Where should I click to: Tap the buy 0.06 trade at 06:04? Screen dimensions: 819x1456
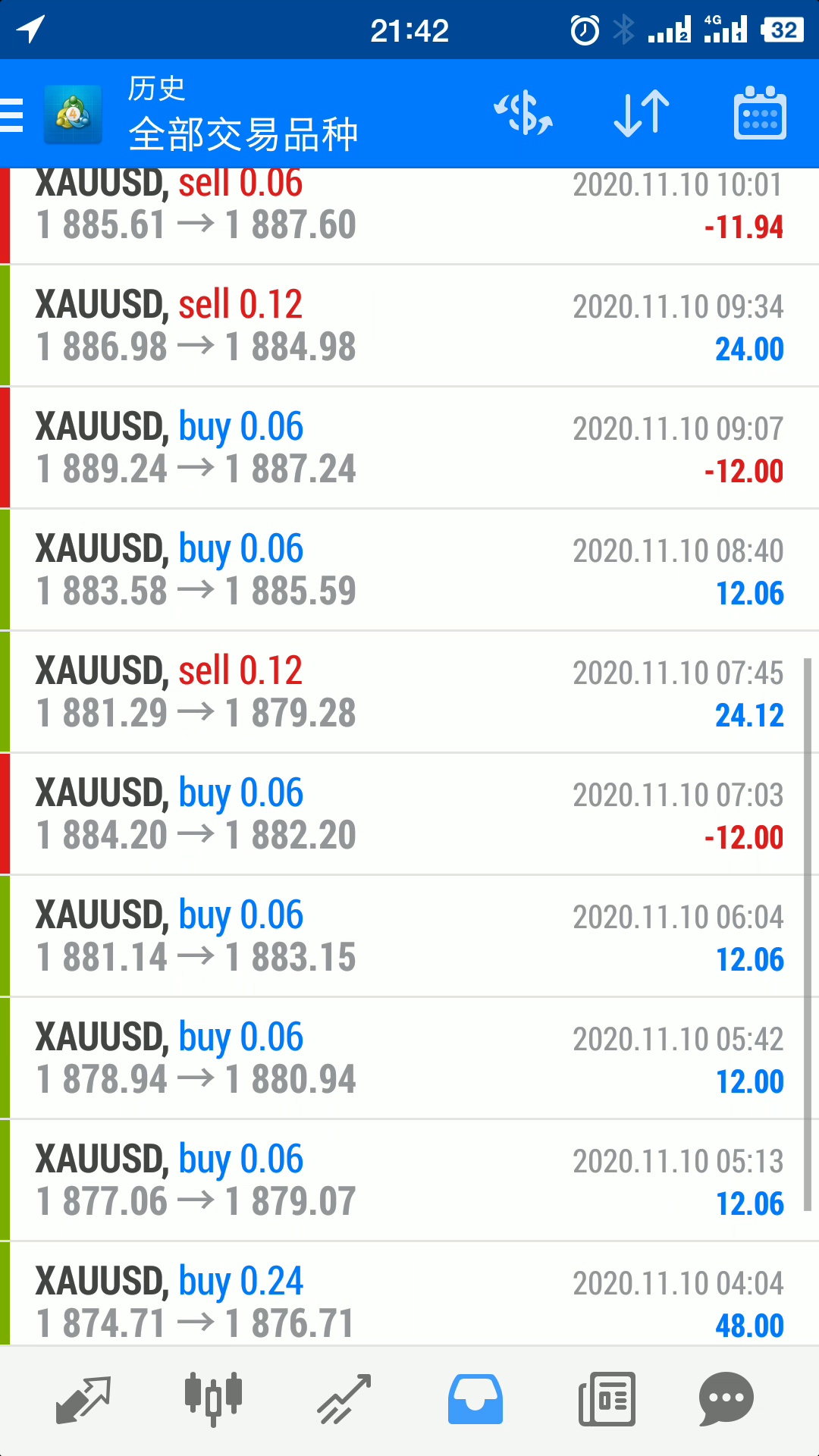[409, 937]
